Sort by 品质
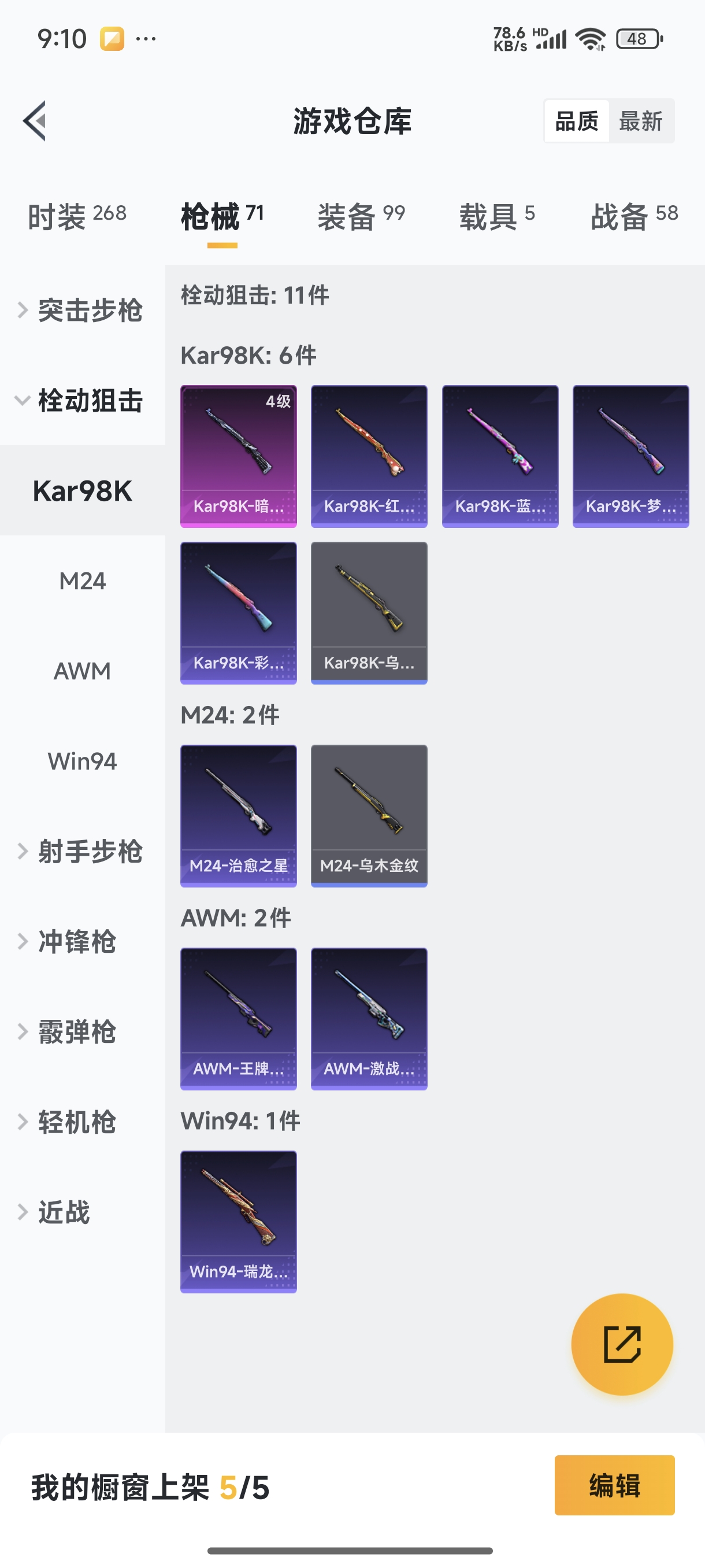Viewport: 705px width, 1568px height. (576, 121)
